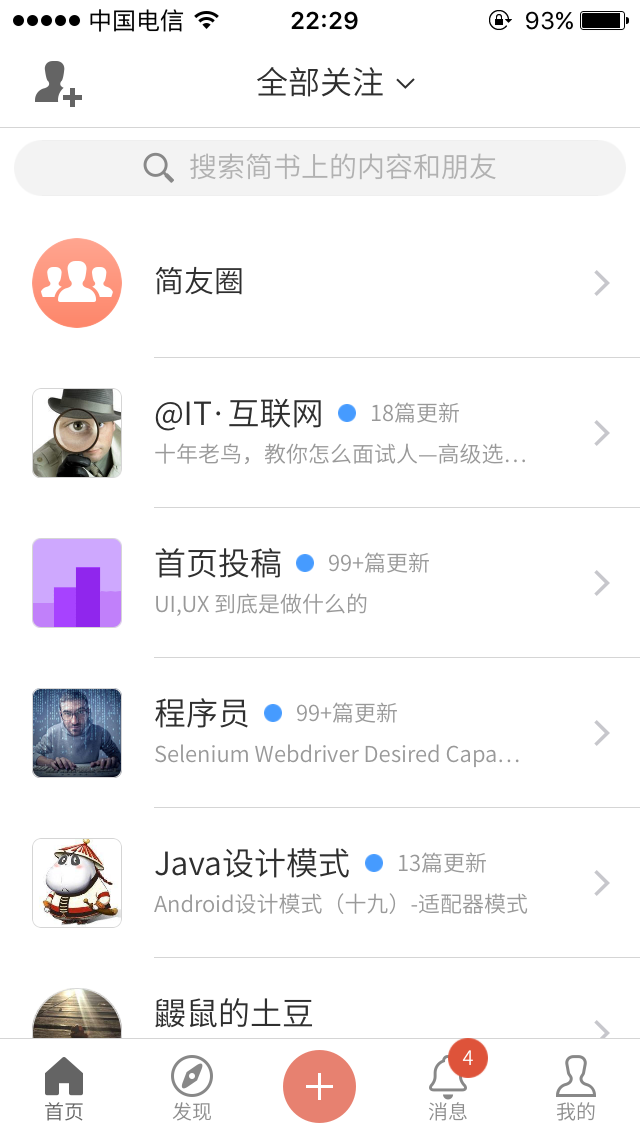The width and height of the screenshot is (640, 1136).
Task: Switch to the 我的 tab
Action: 576,1089
